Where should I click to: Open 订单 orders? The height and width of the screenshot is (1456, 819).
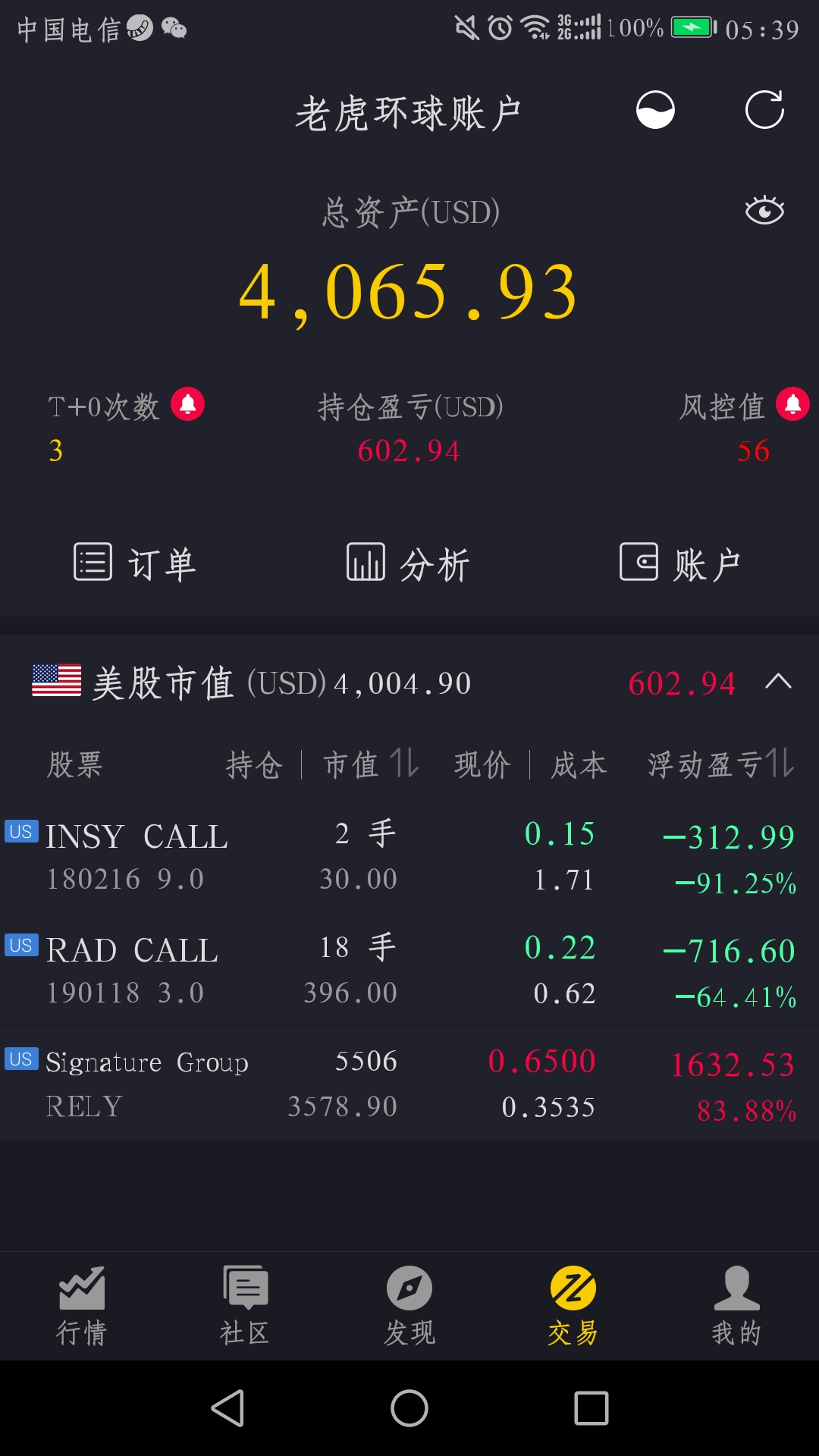[135, 563]
